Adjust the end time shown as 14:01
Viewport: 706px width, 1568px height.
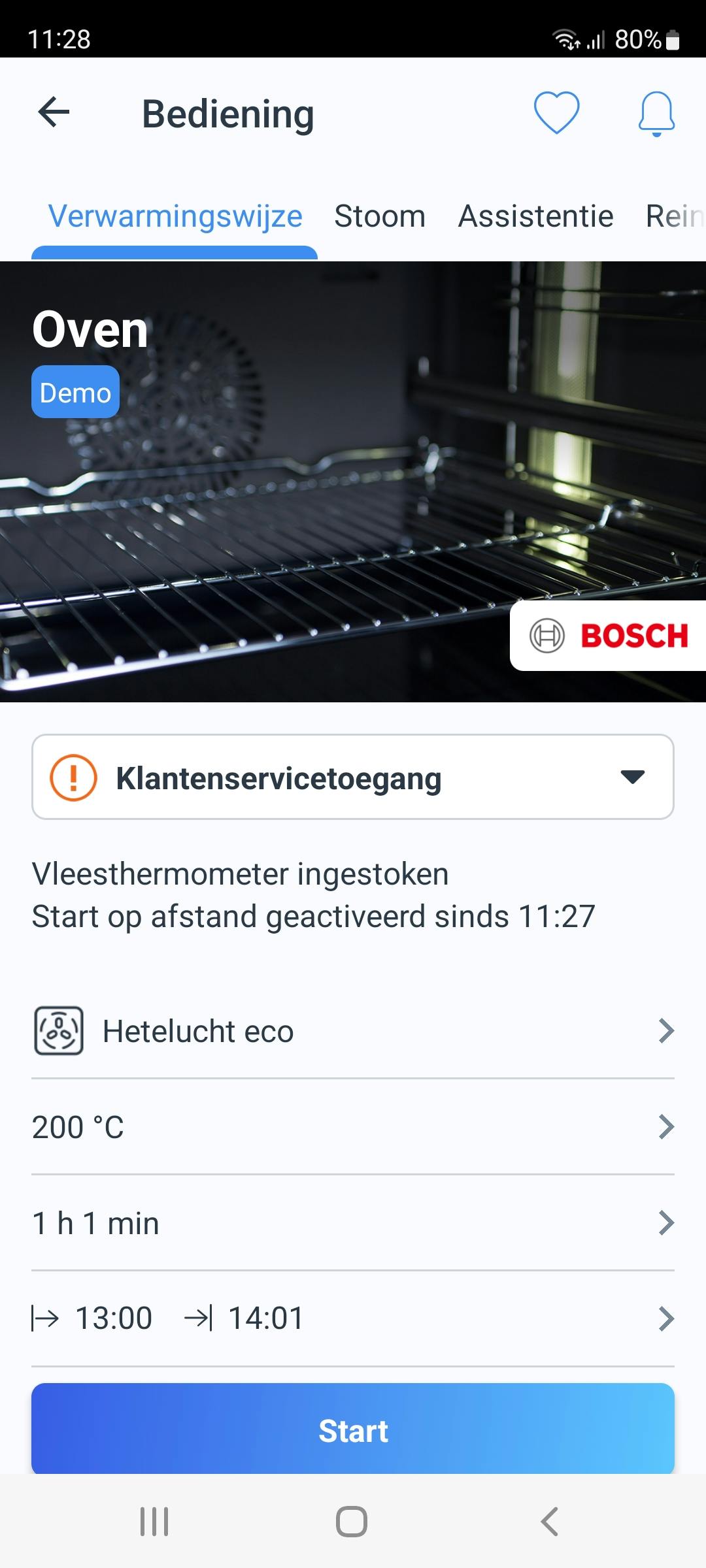tap(264, 1318)
